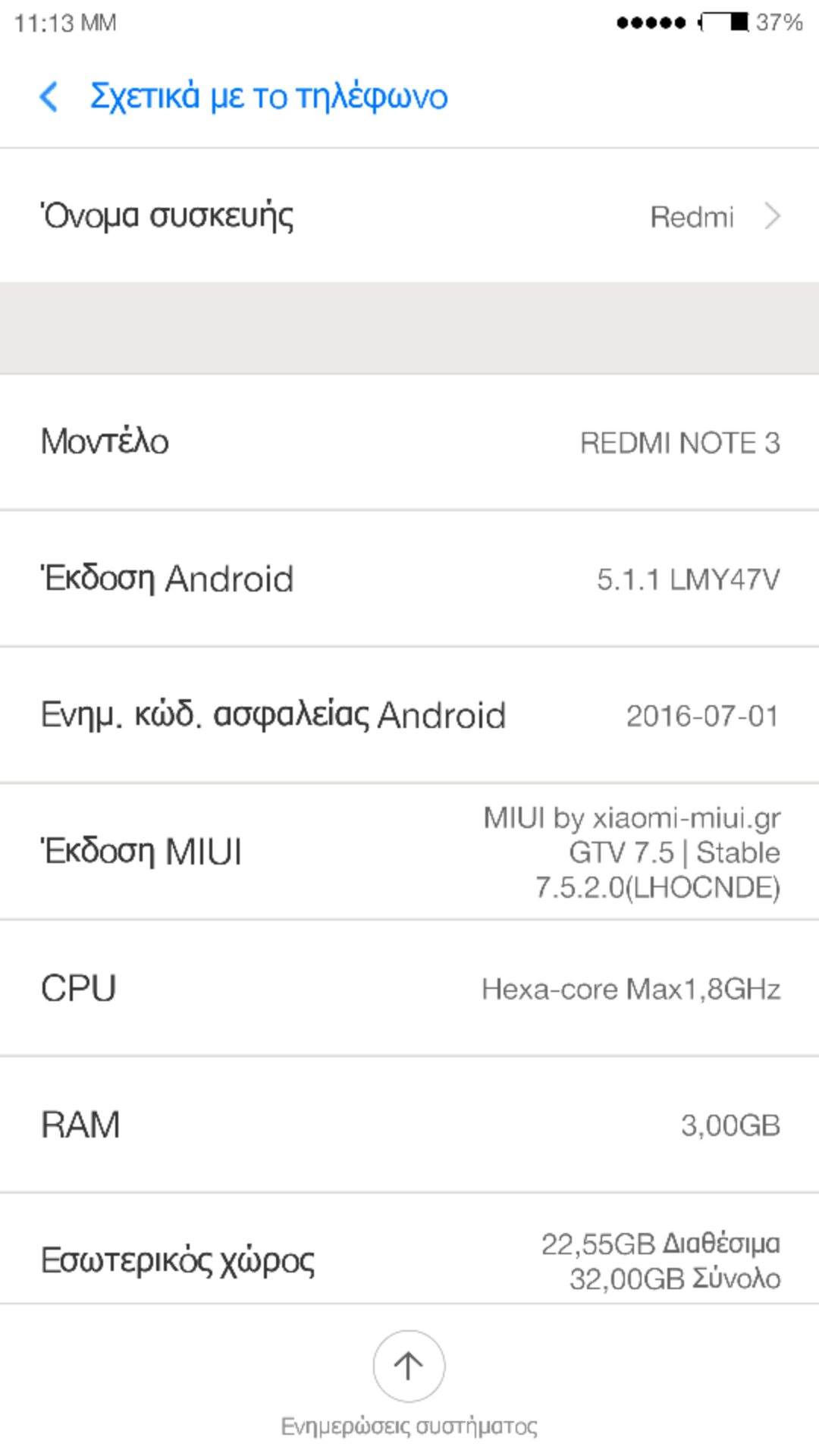Tap the Μοντέλο row

tap(409, 442)
